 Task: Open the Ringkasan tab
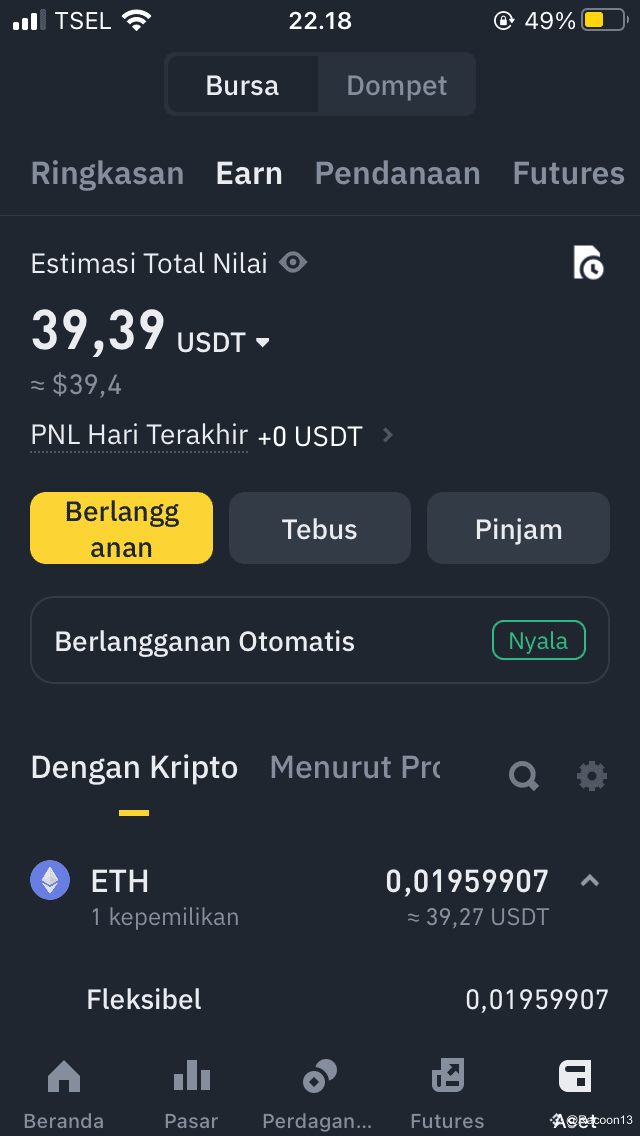tap(107, 174)
